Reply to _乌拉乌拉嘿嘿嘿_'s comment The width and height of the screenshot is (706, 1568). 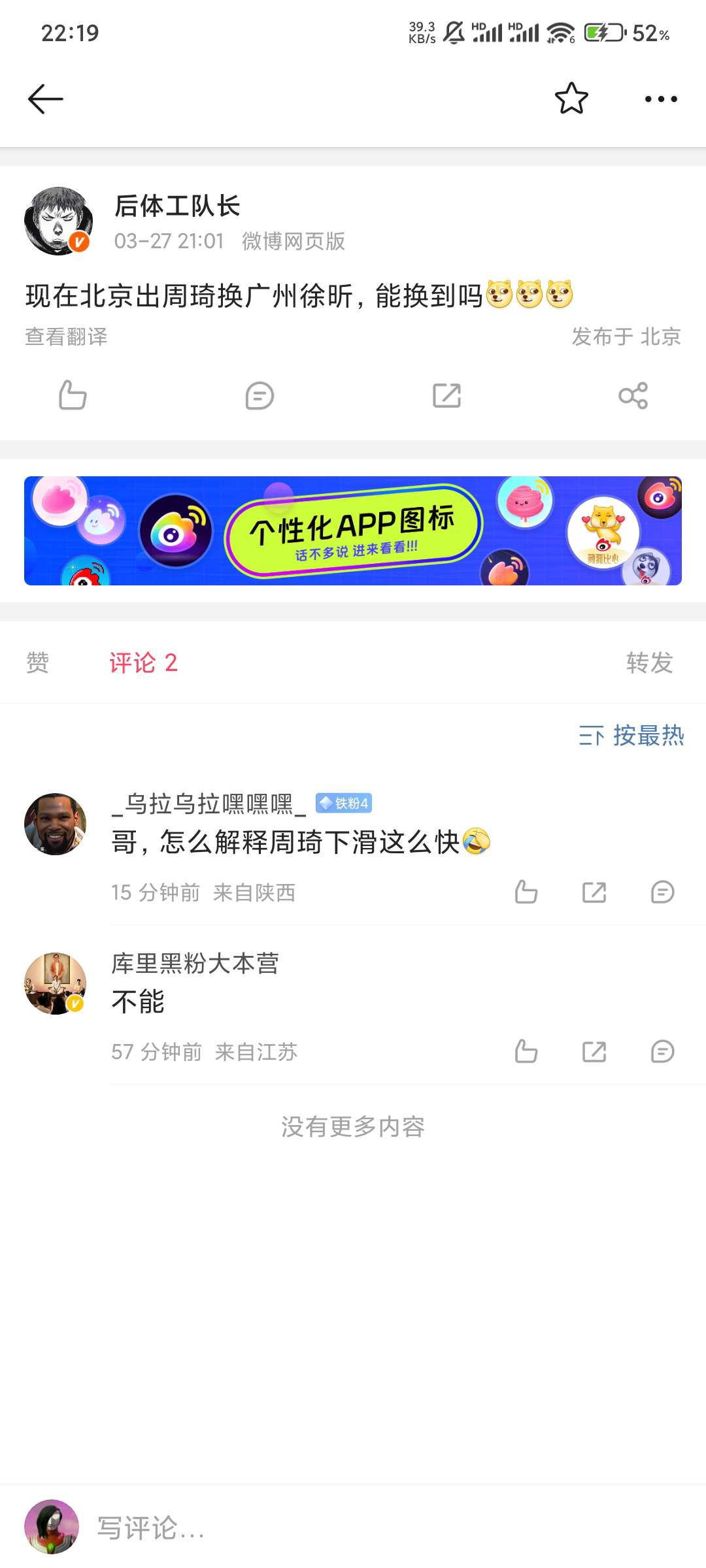[662, 892]
